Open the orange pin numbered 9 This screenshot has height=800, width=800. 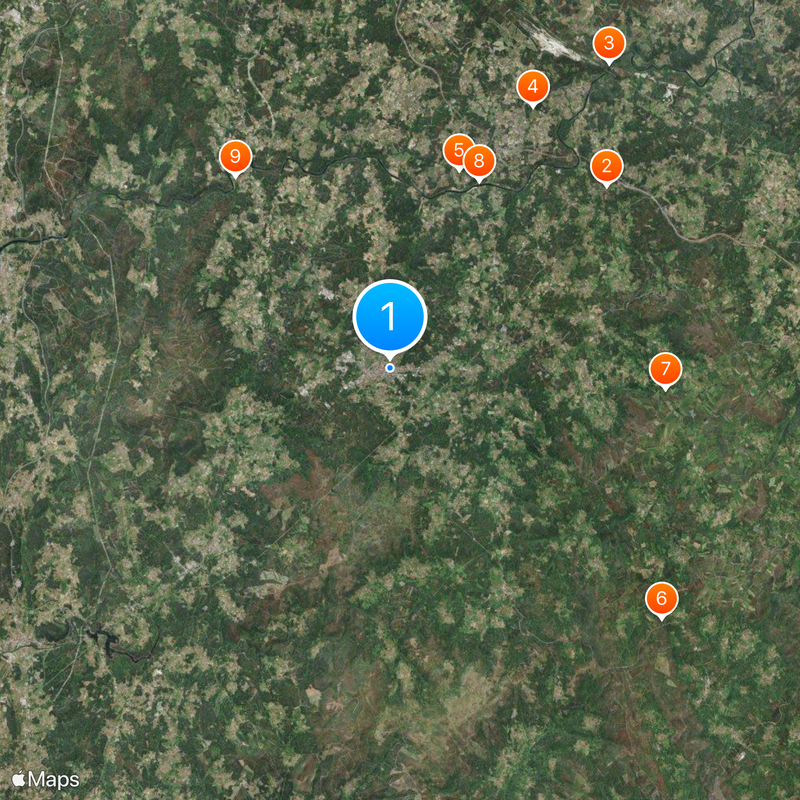(236, 156)
